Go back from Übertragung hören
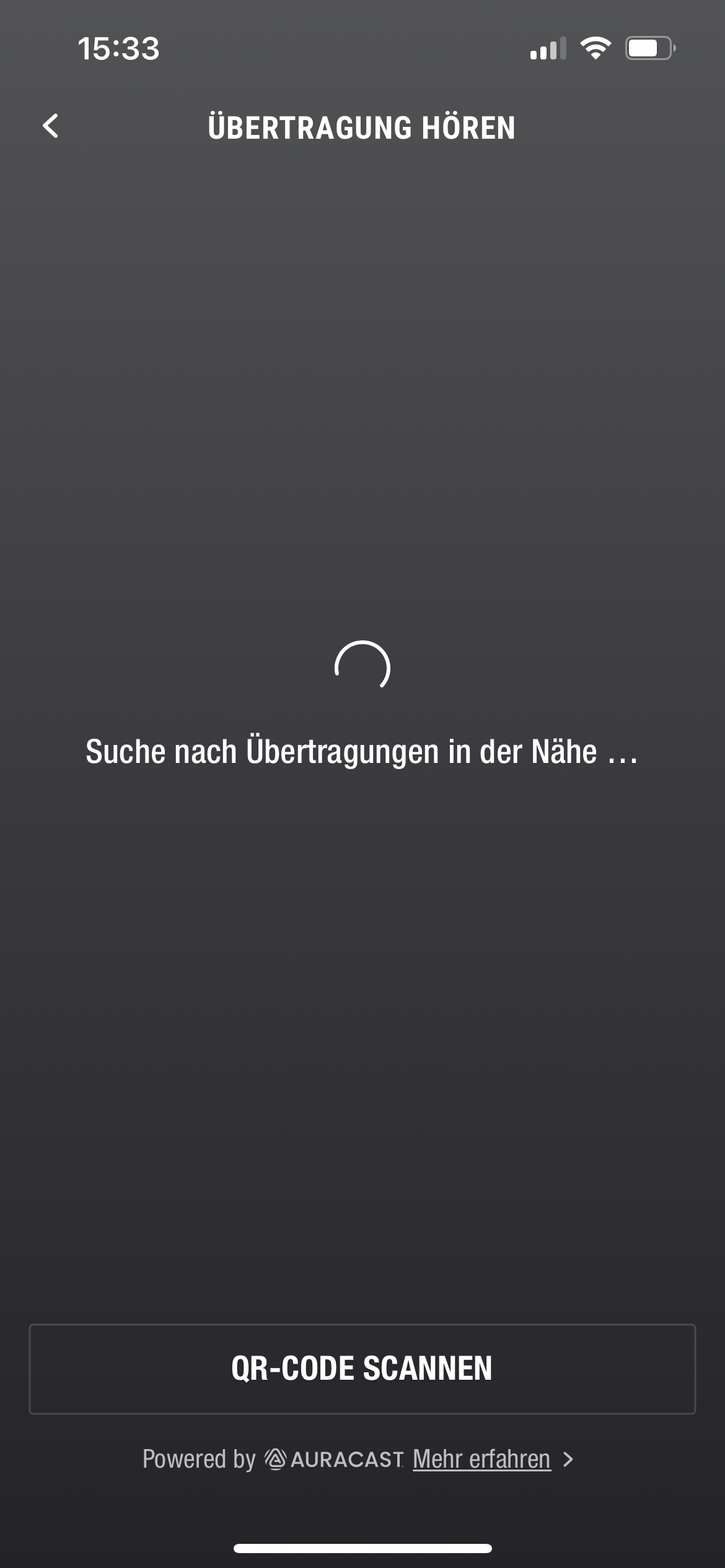This screenshot has height=1568, width=725. 51,126
